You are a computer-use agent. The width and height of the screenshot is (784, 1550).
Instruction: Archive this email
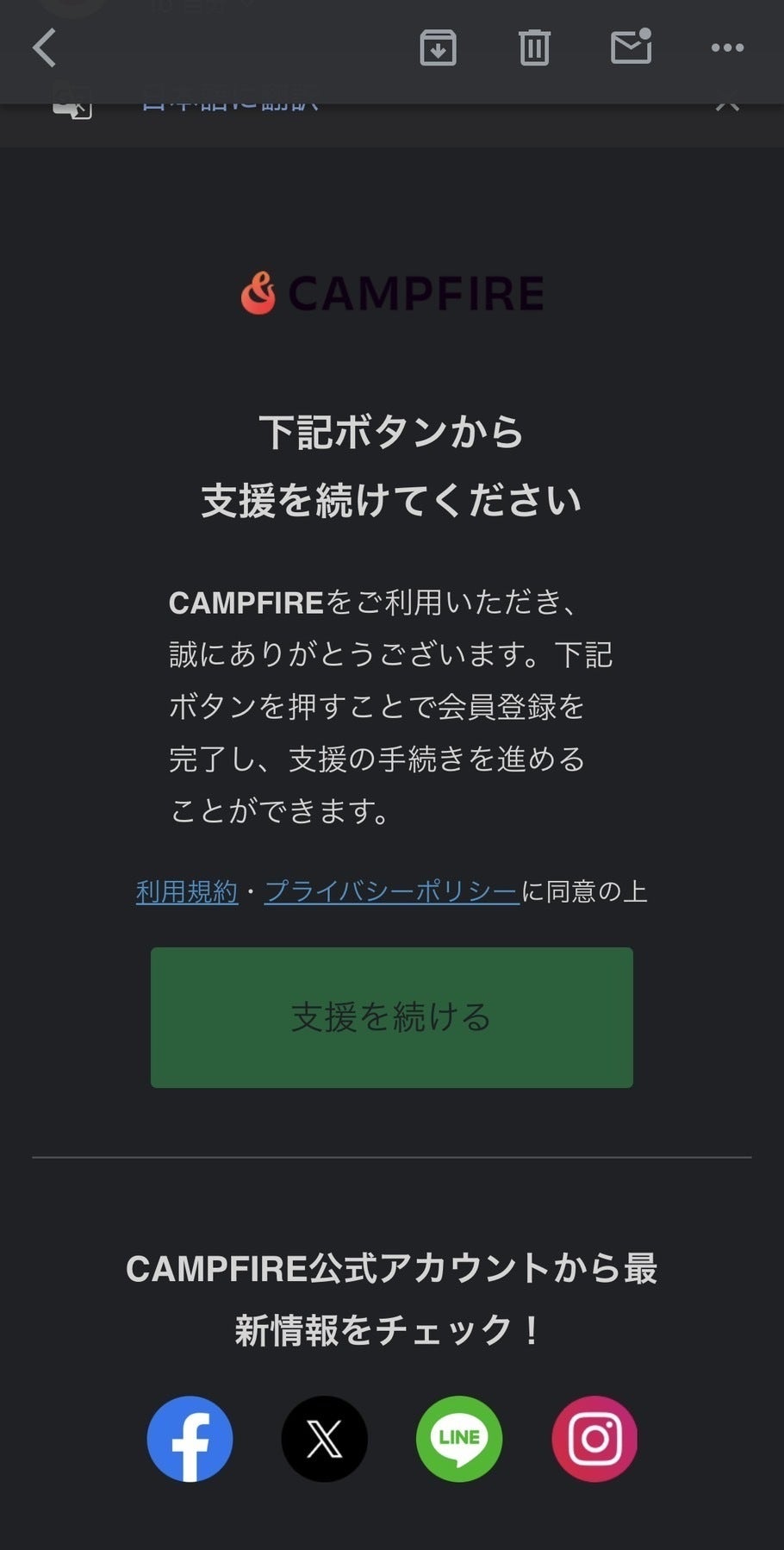438,47
